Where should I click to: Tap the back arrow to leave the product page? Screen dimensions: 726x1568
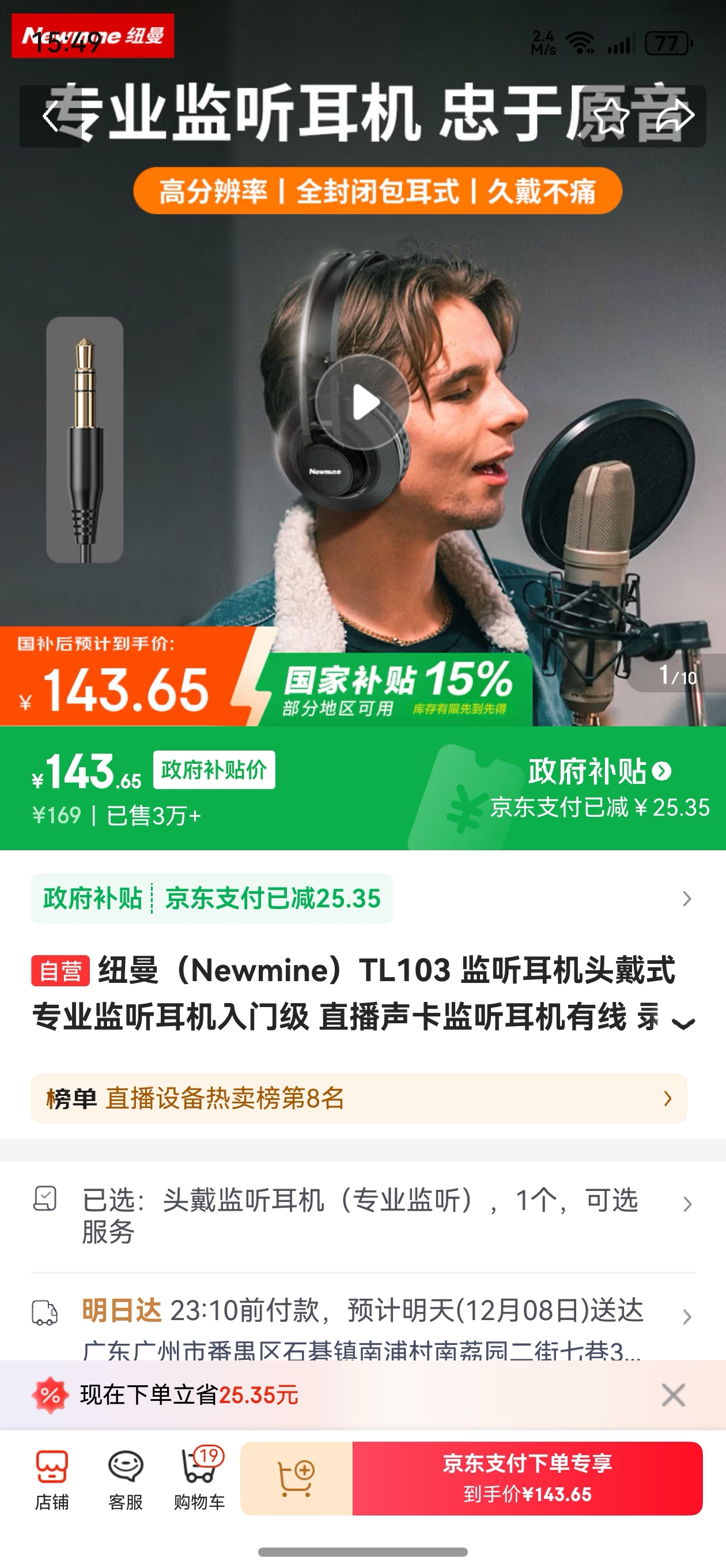coord(52,116)
